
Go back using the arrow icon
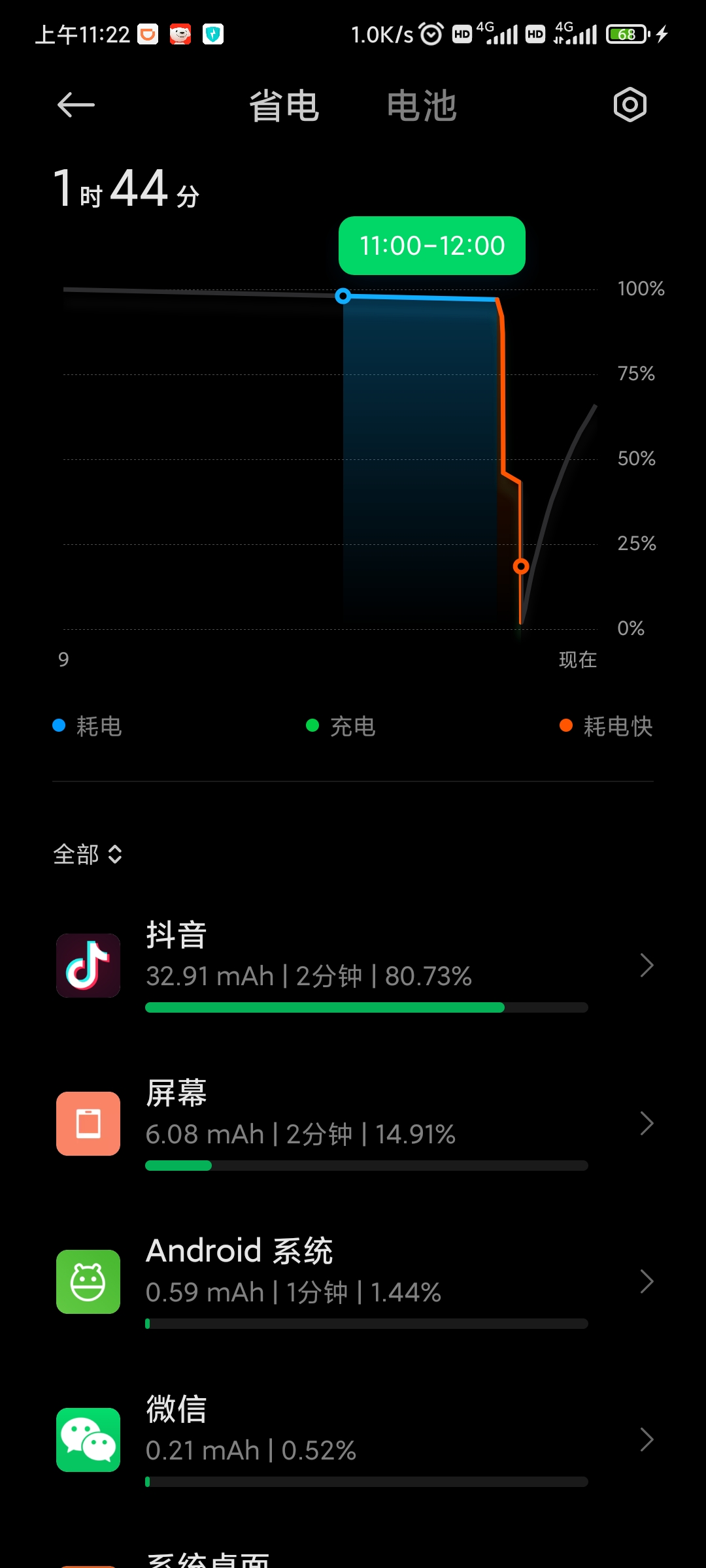click(x=76, y=105)
